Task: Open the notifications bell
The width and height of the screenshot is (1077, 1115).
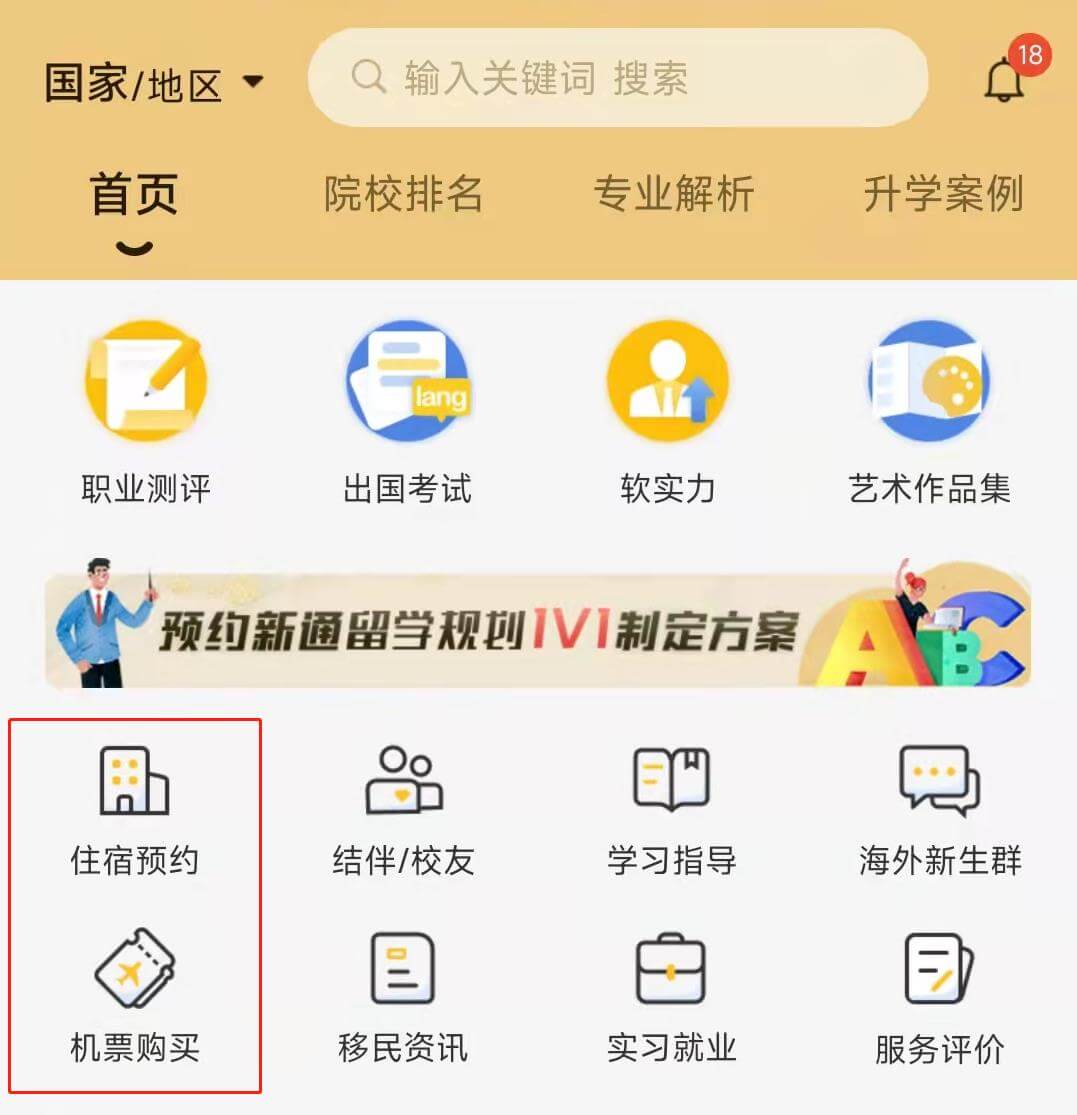Action: 1004,80
